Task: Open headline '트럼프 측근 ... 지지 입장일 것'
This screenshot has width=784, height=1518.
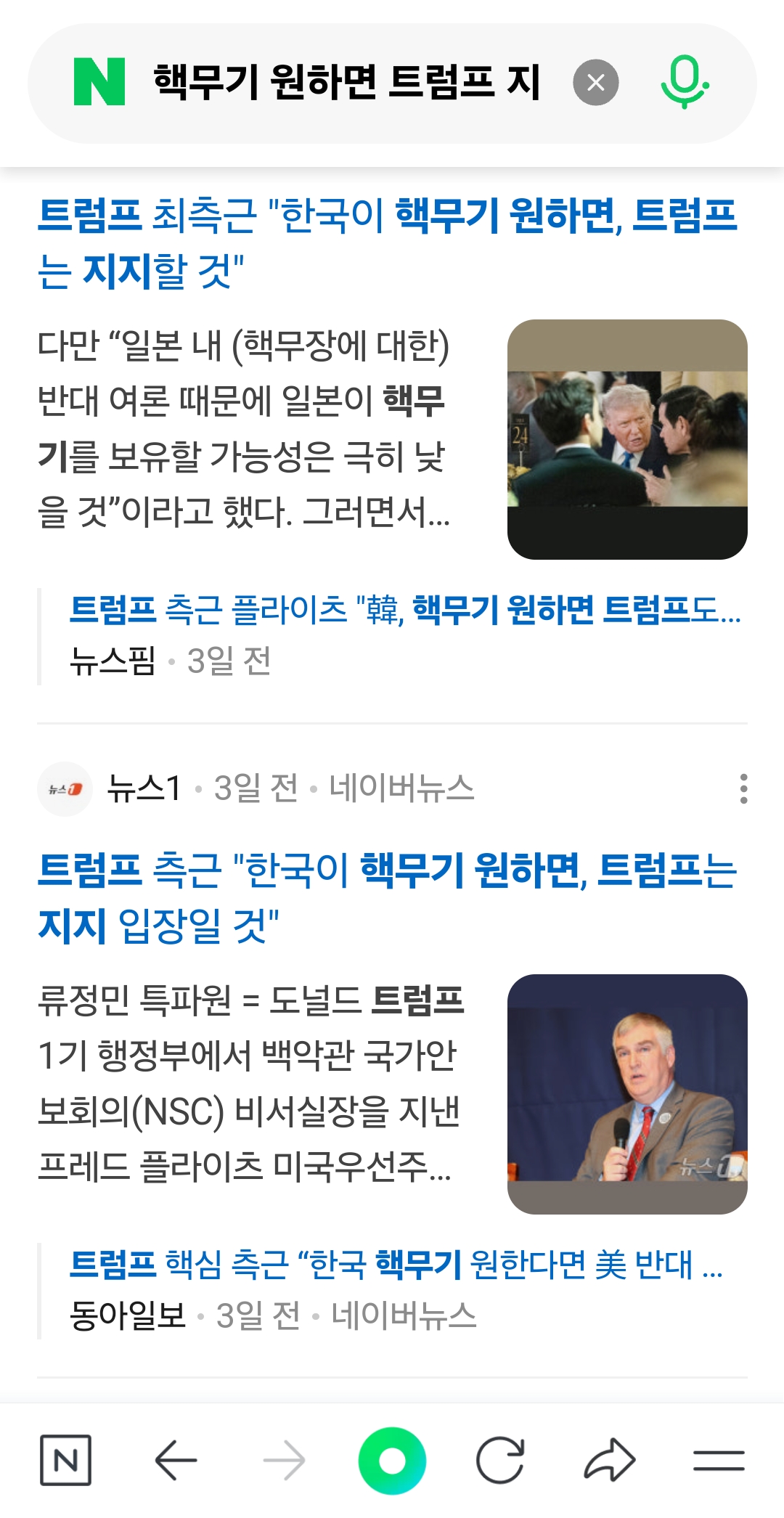Action: (x=388, y=898)
